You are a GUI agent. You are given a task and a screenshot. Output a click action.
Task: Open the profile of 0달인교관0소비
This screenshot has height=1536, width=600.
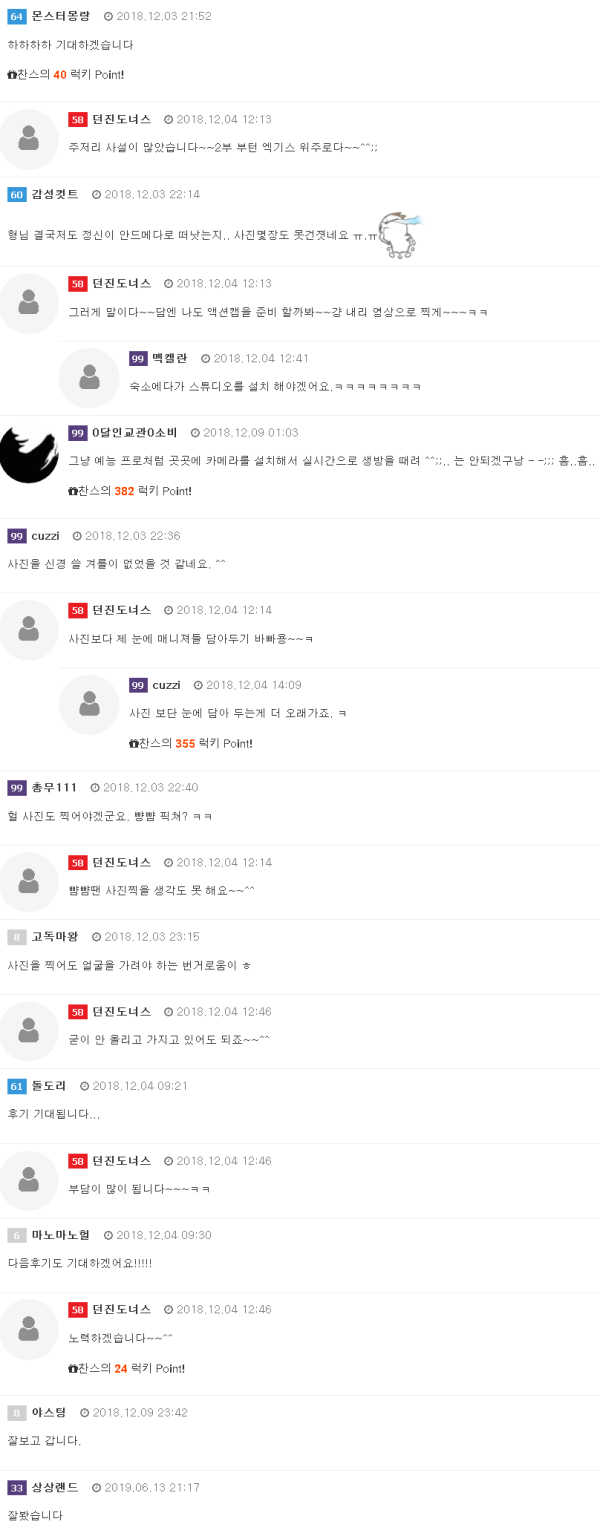[134, 432]
